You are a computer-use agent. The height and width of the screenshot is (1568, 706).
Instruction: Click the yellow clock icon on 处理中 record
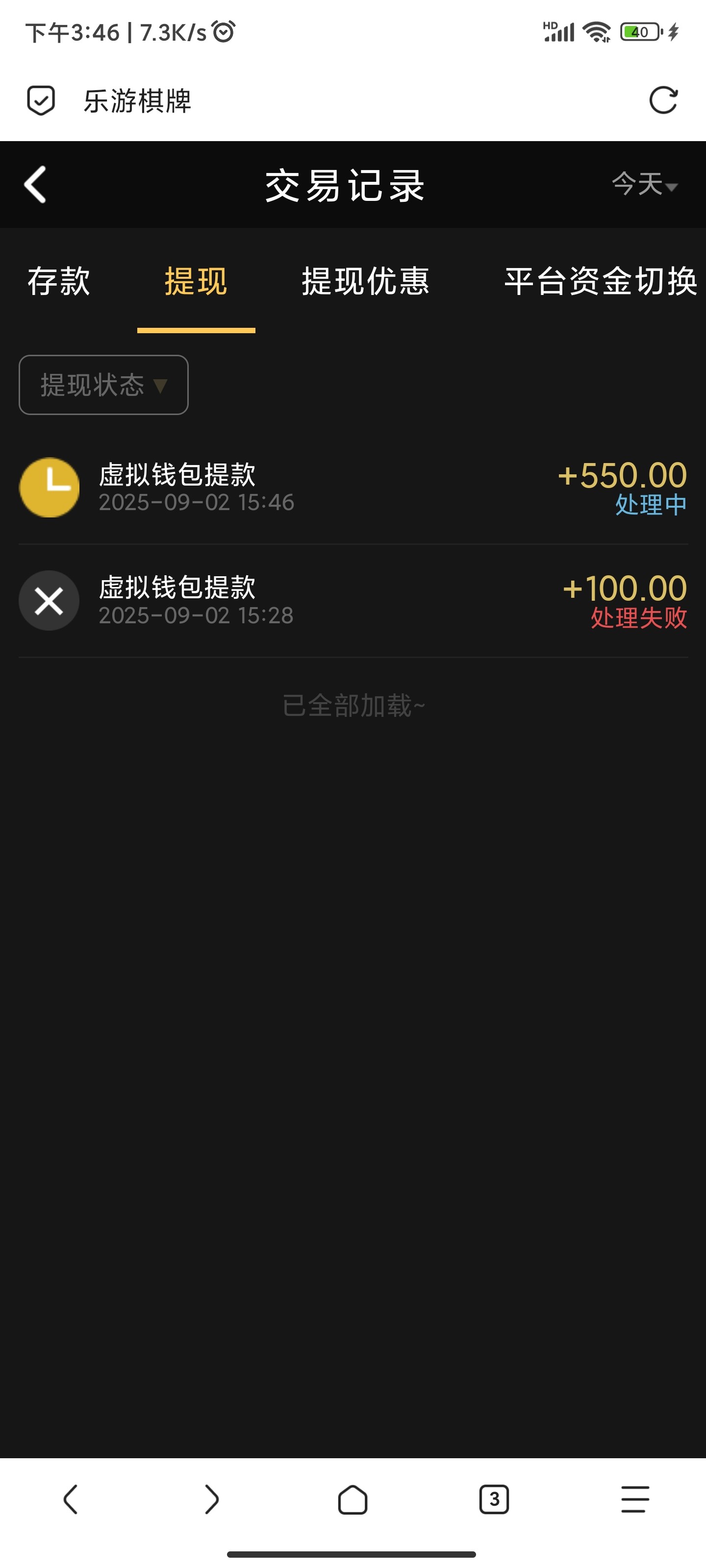pos(49,487)
